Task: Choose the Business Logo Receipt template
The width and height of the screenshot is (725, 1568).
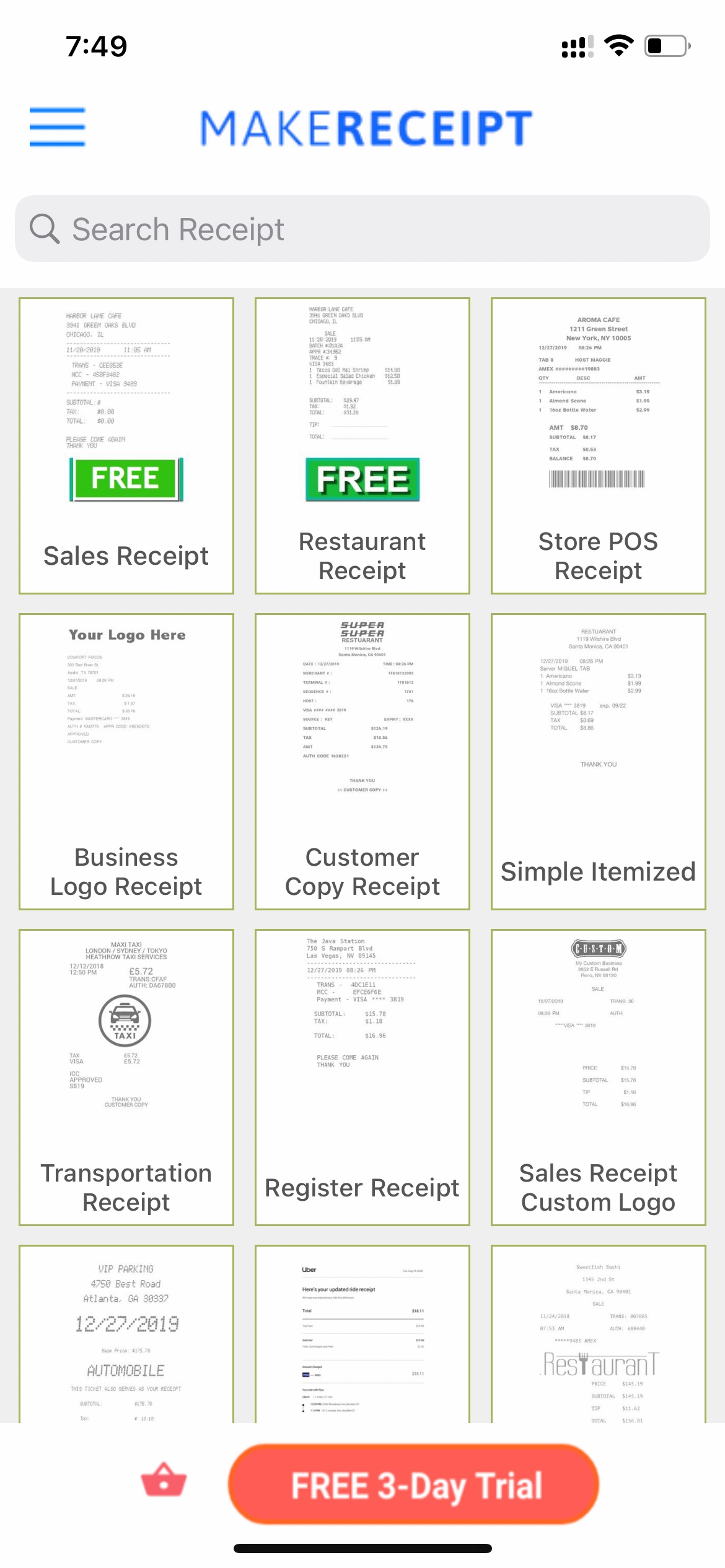Action: click(126, 762)
